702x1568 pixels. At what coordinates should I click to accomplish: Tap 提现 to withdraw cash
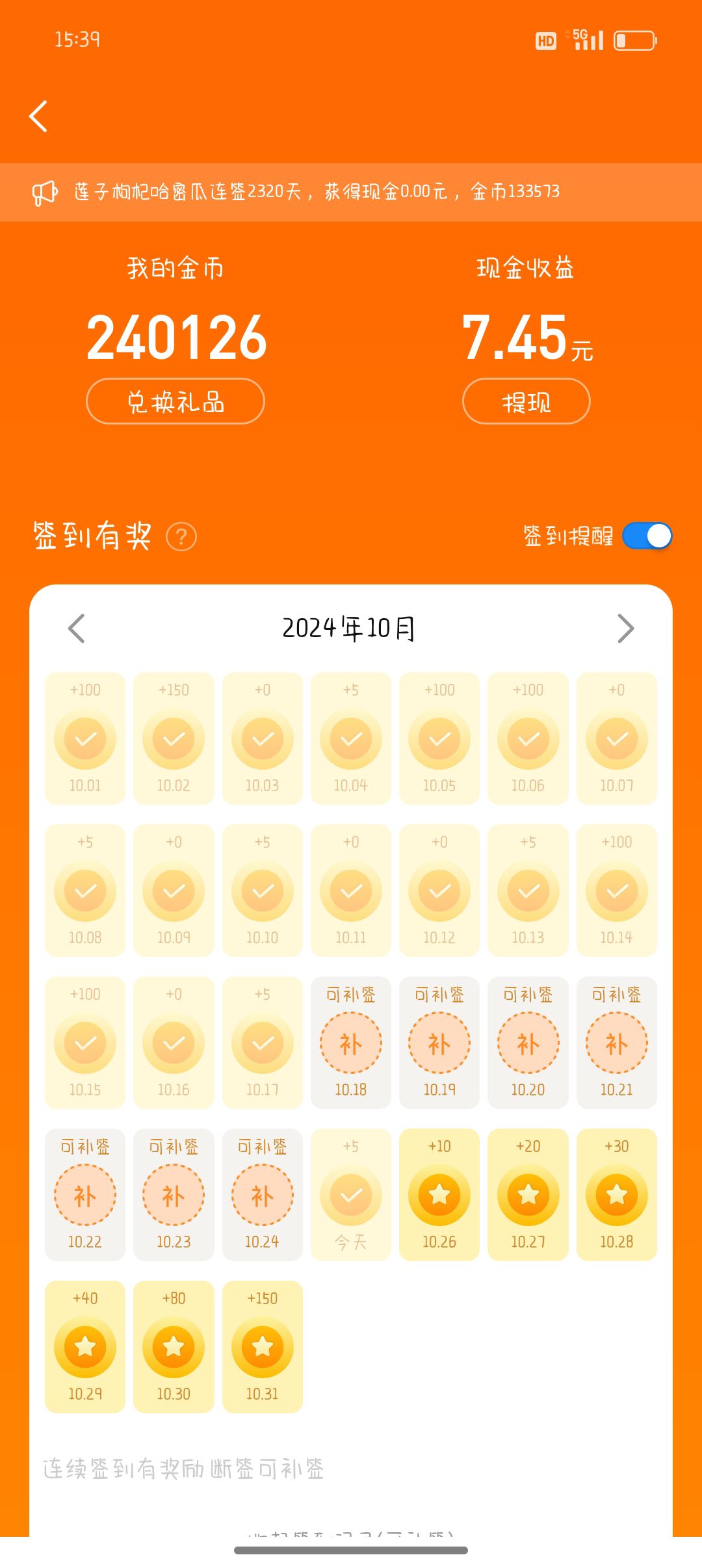[x=526, y=401]
